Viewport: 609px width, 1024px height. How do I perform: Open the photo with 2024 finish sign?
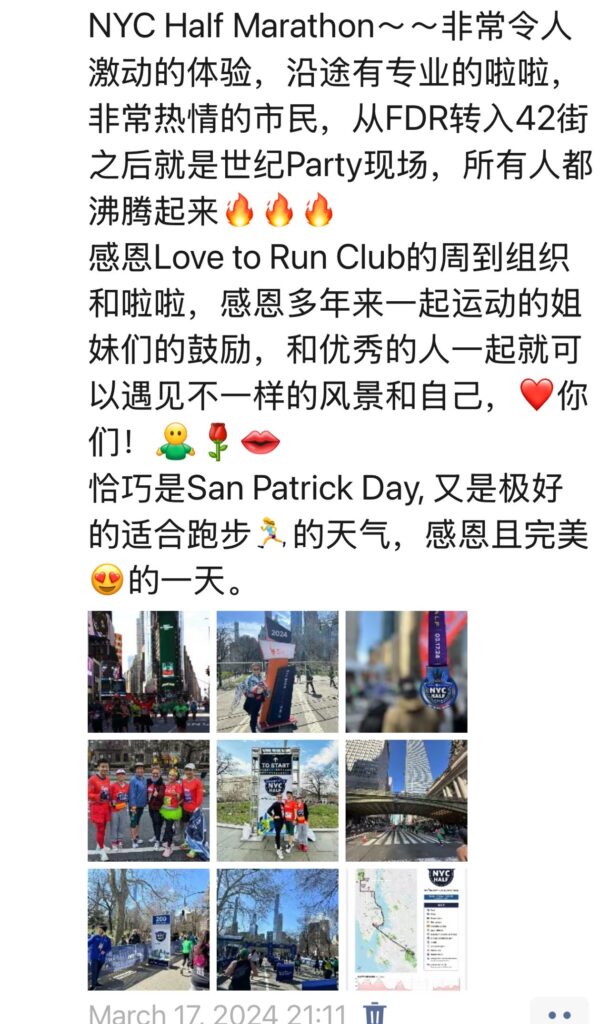(x=277, y=671)
